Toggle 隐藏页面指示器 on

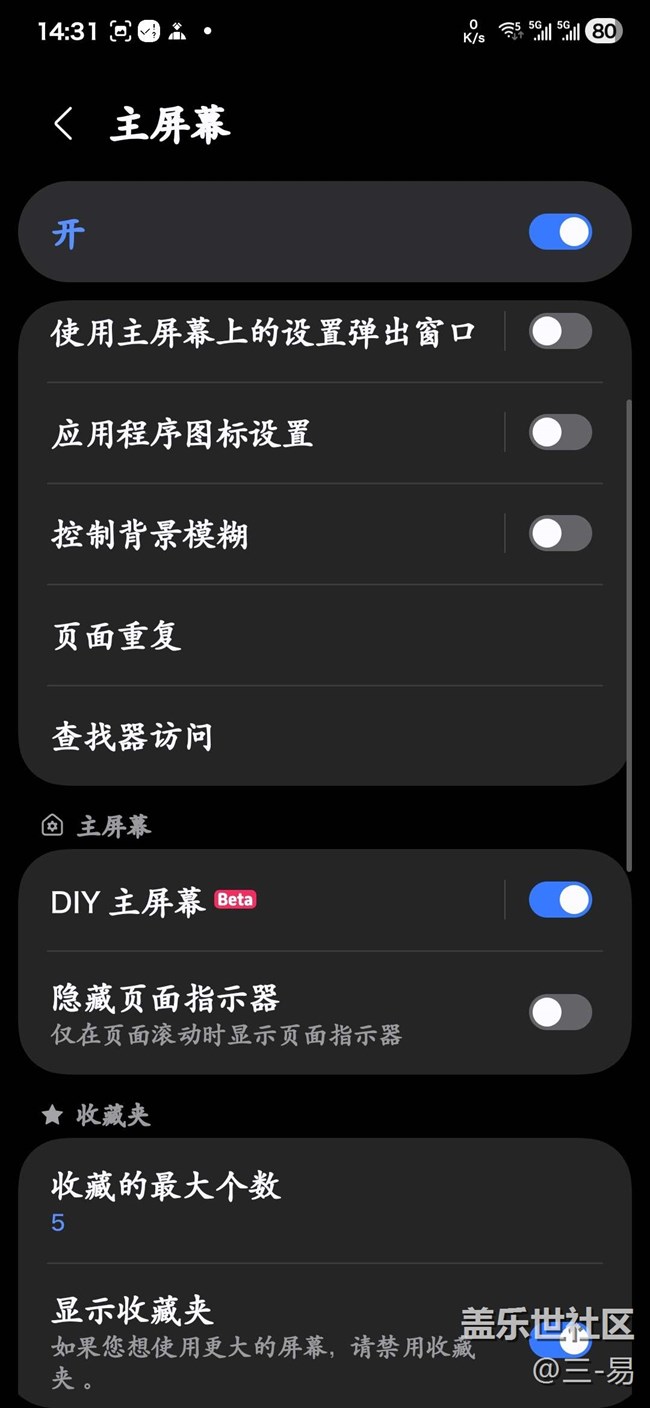coord(560,1012)
